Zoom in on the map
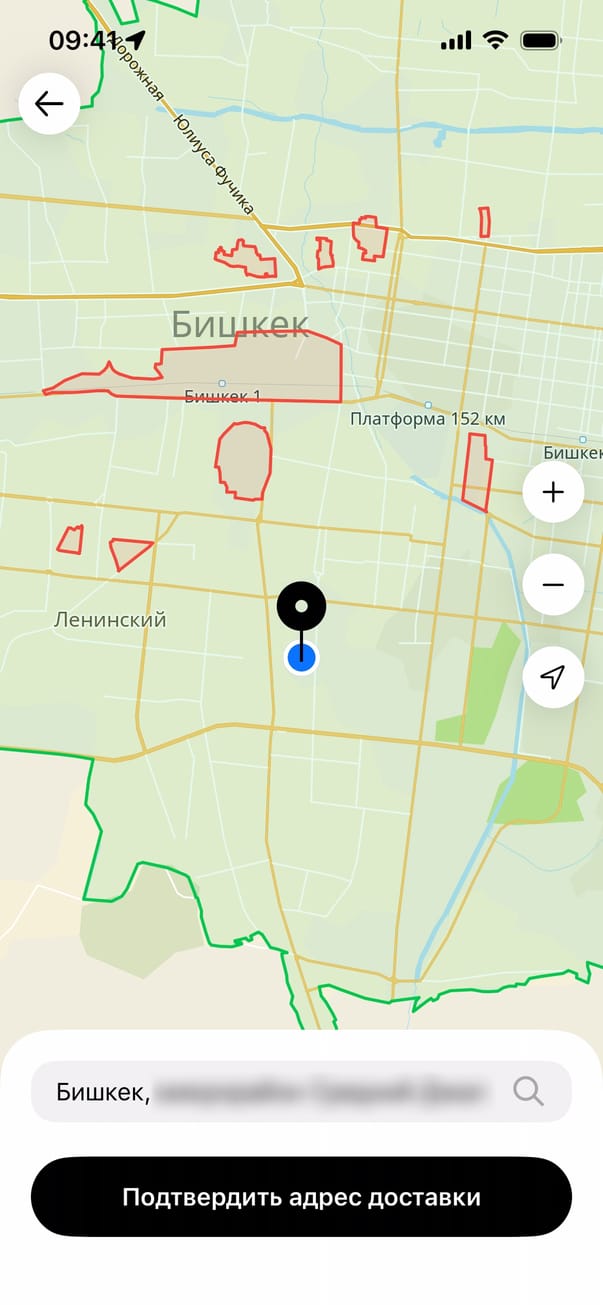 [553, 492]
